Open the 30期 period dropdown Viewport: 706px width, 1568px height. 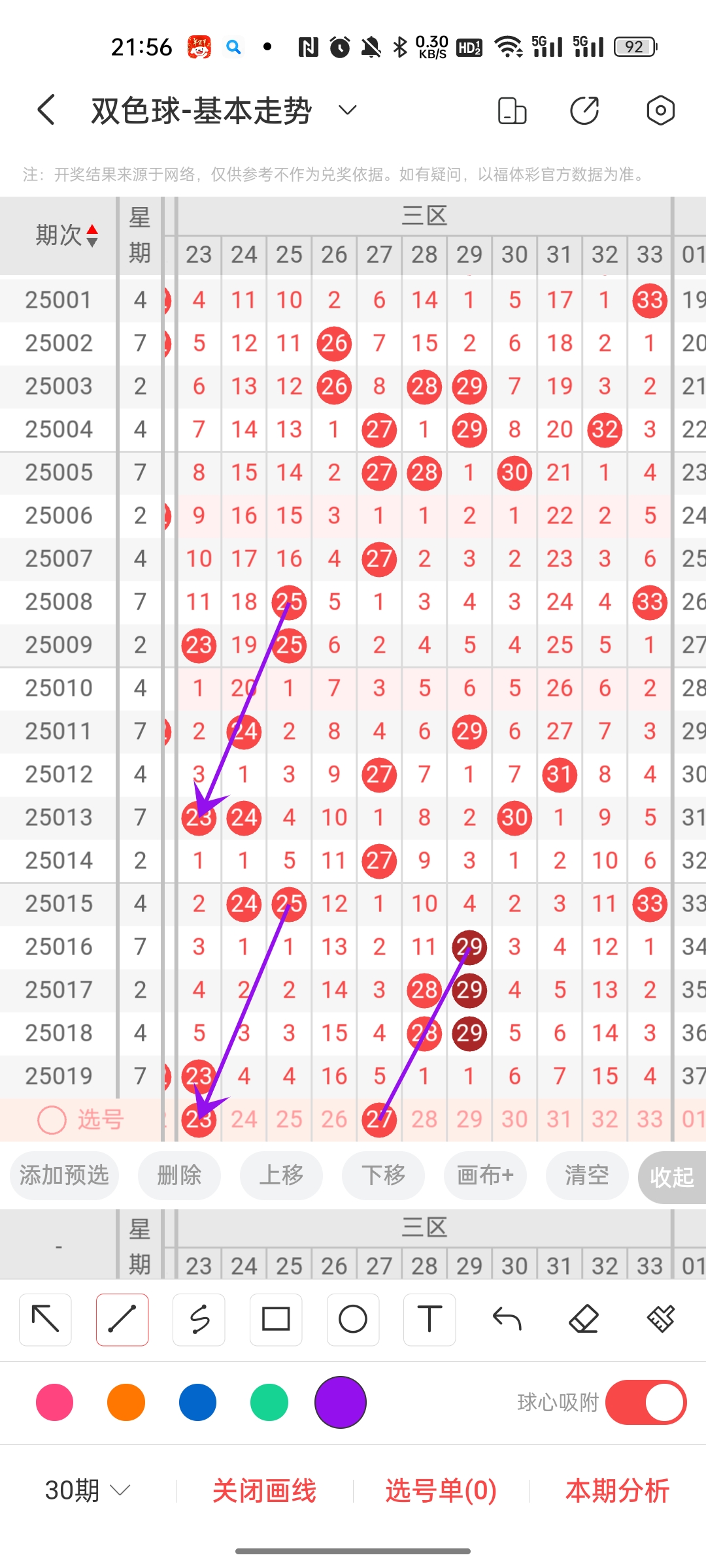[88, 1491]
